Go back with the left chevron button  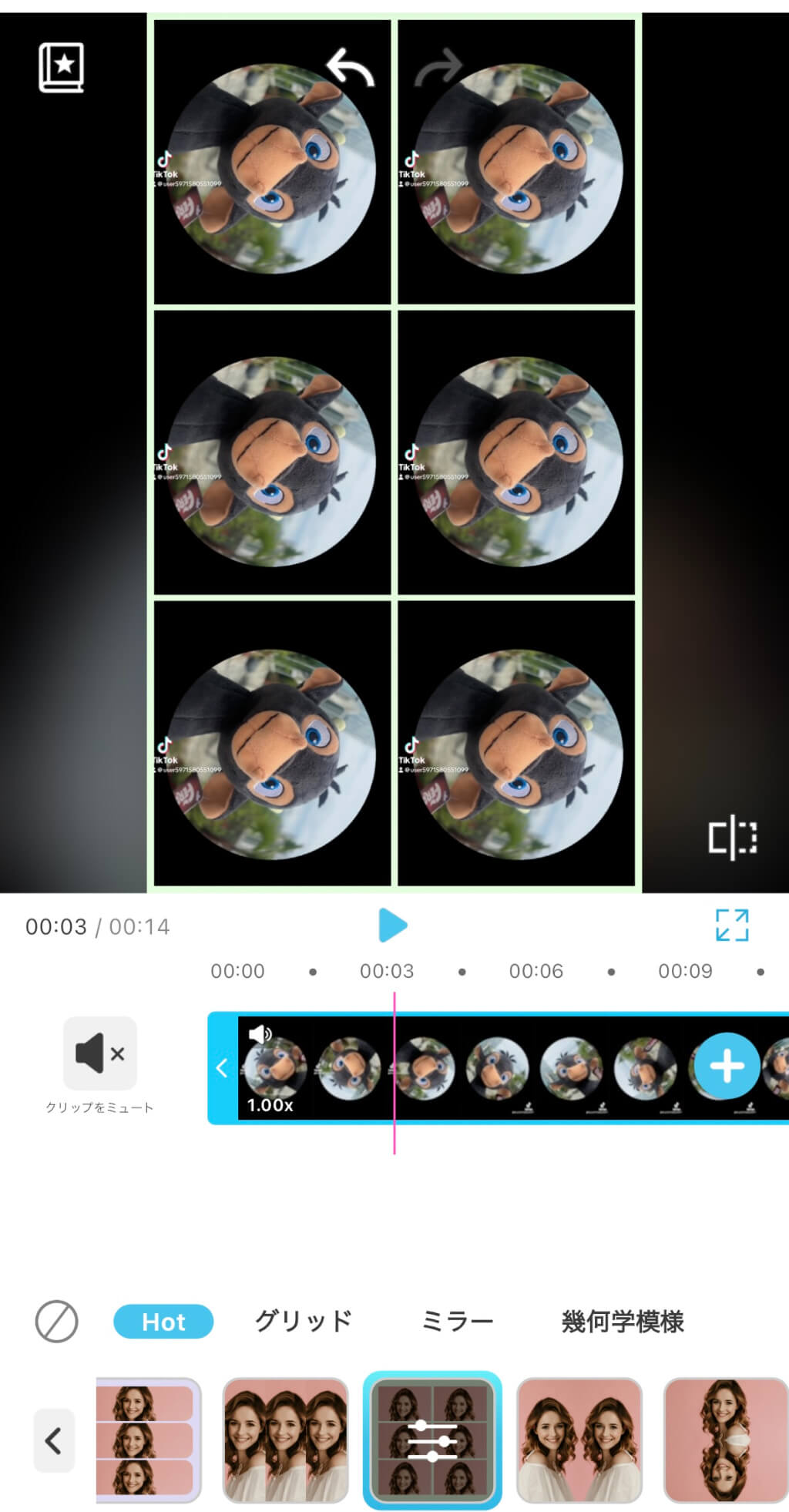pyautogui.click(x=54, y=1440)
